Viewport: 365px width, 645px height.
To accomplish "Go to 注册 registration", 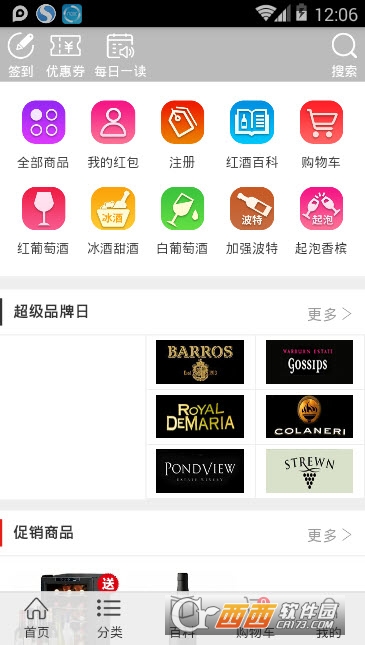I will click(x=182, y=135).
